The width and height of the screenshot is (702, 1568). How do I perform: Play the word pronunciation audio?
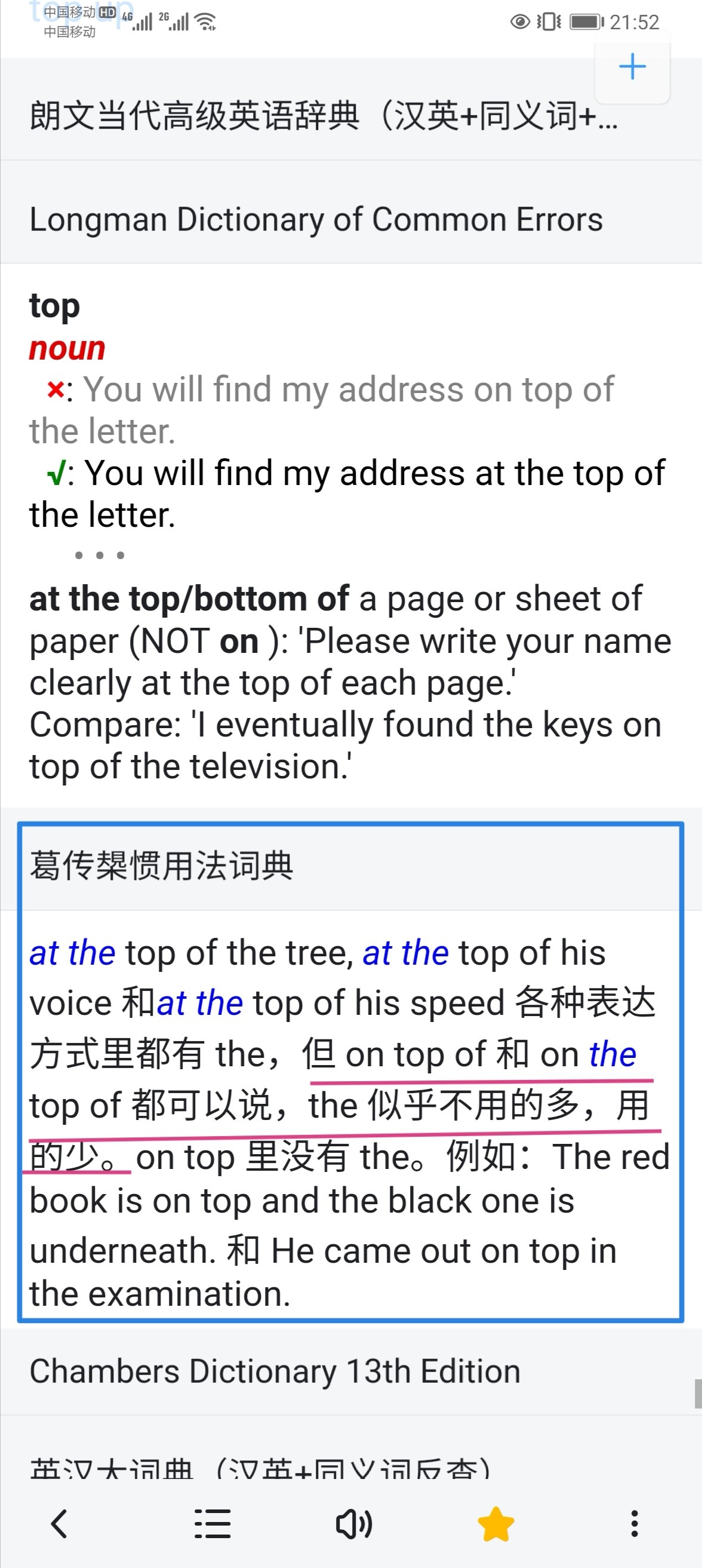tap(354, 1523)
